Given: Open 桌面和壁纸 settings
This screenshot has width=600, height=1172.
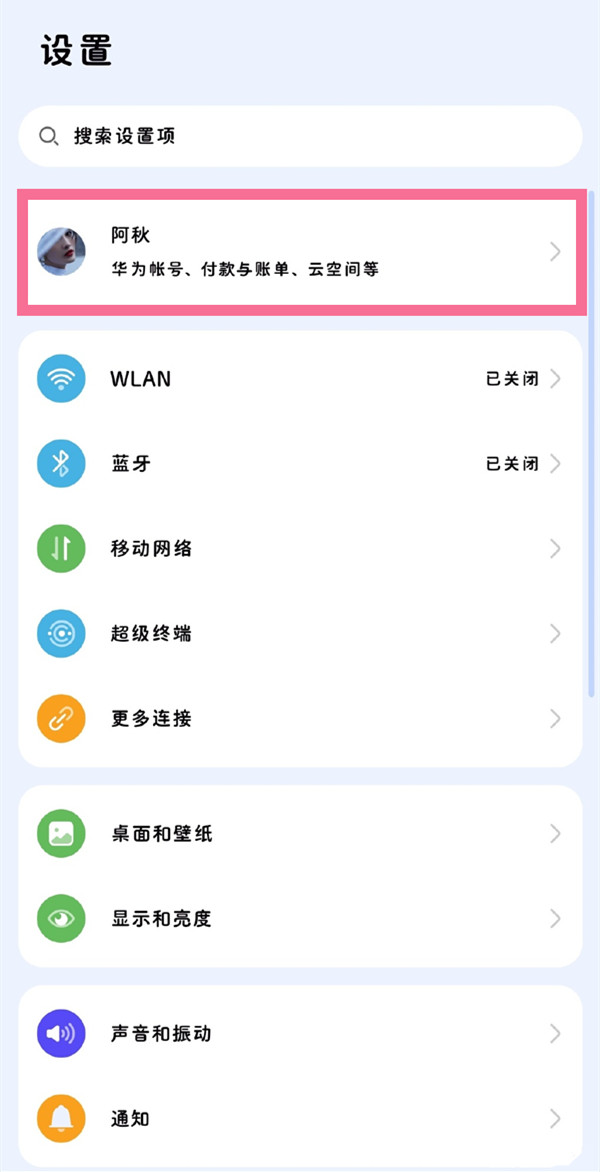Looking at the screenshot, I should 300,834.
